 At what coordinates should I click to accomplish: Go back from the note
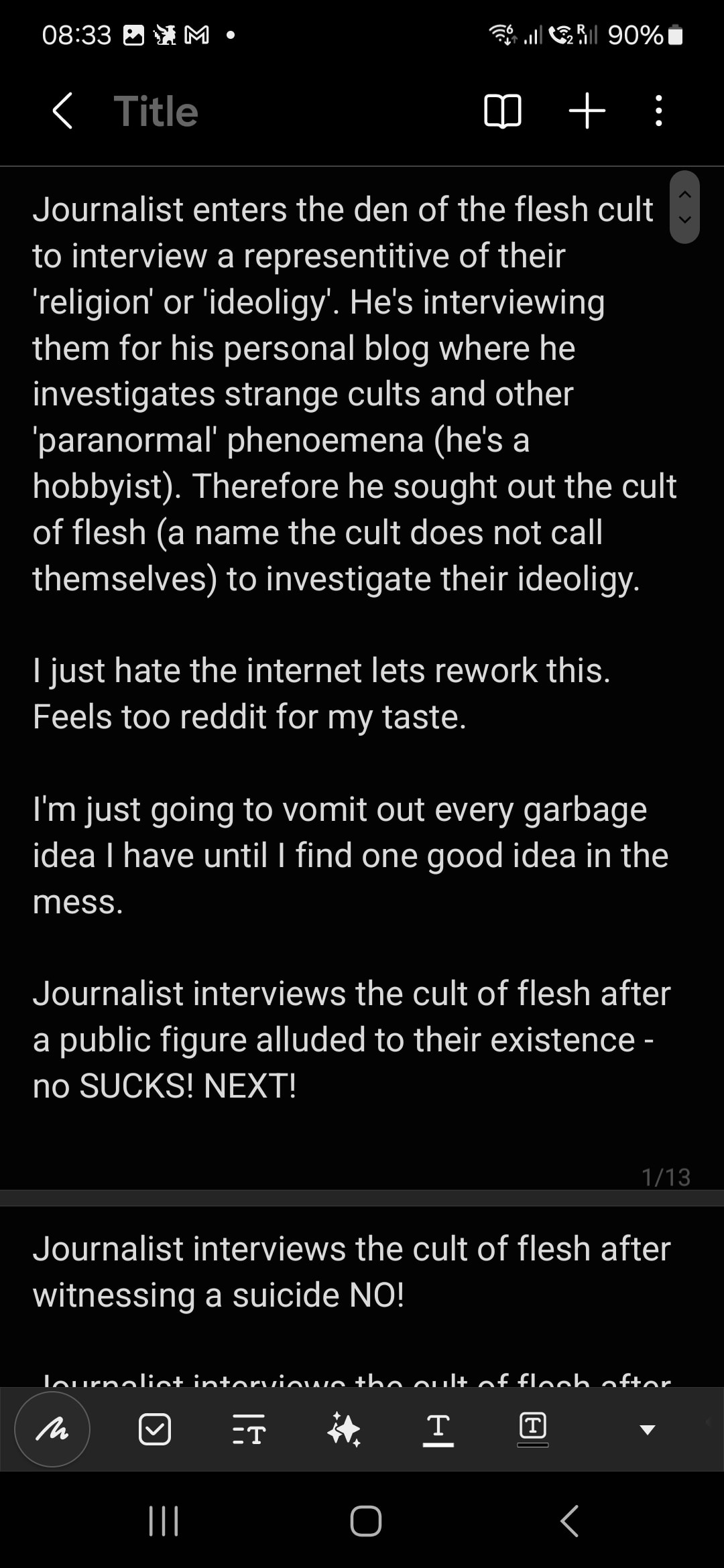[62, 111]
